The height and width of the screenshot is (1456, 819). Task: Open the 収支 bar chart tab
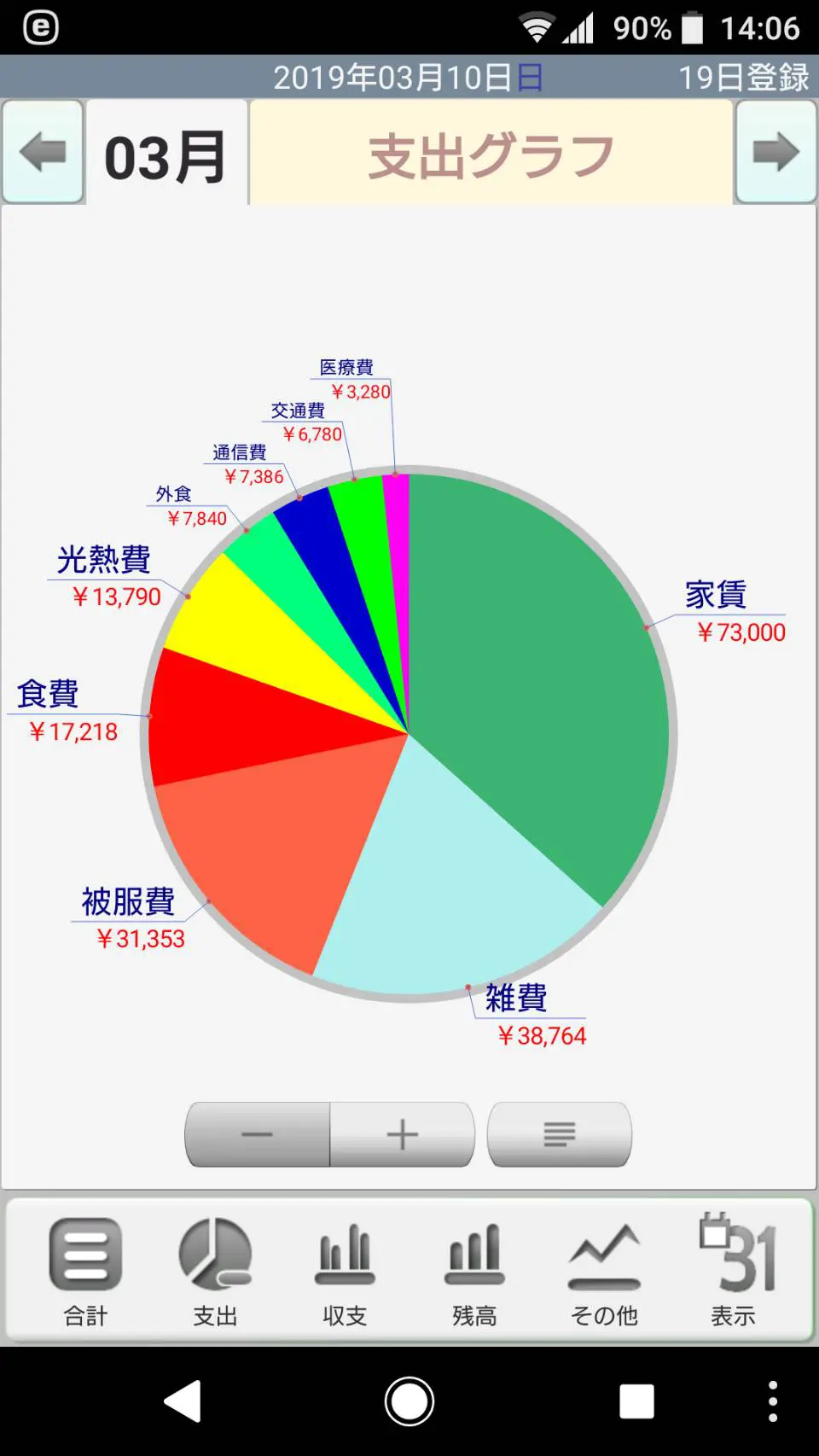click(345, 1271)
